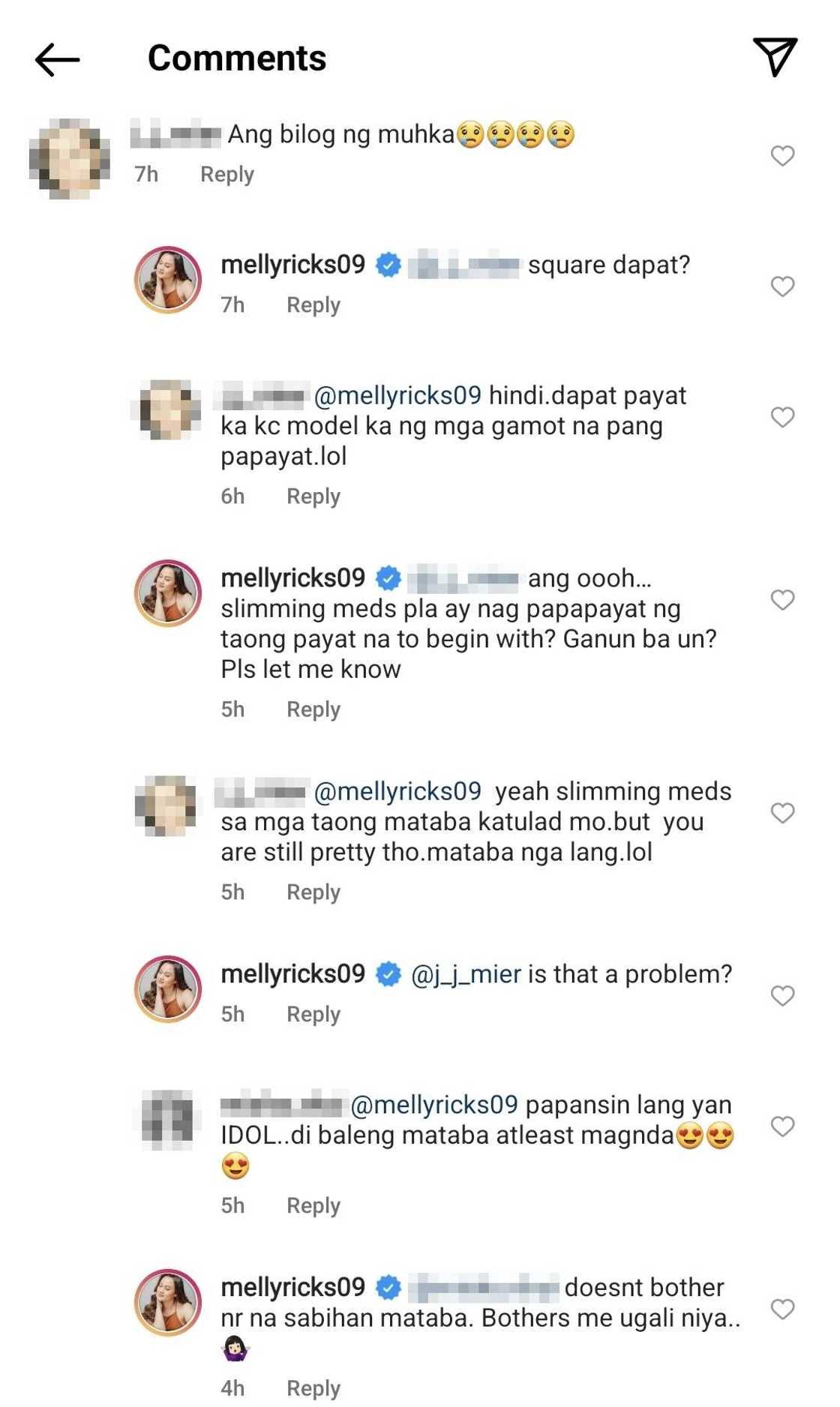Reply to the 'square dapat?' comment
The width and height of the screenshot is (840, 1407).
pyautogui.click(x=313, y=305)
